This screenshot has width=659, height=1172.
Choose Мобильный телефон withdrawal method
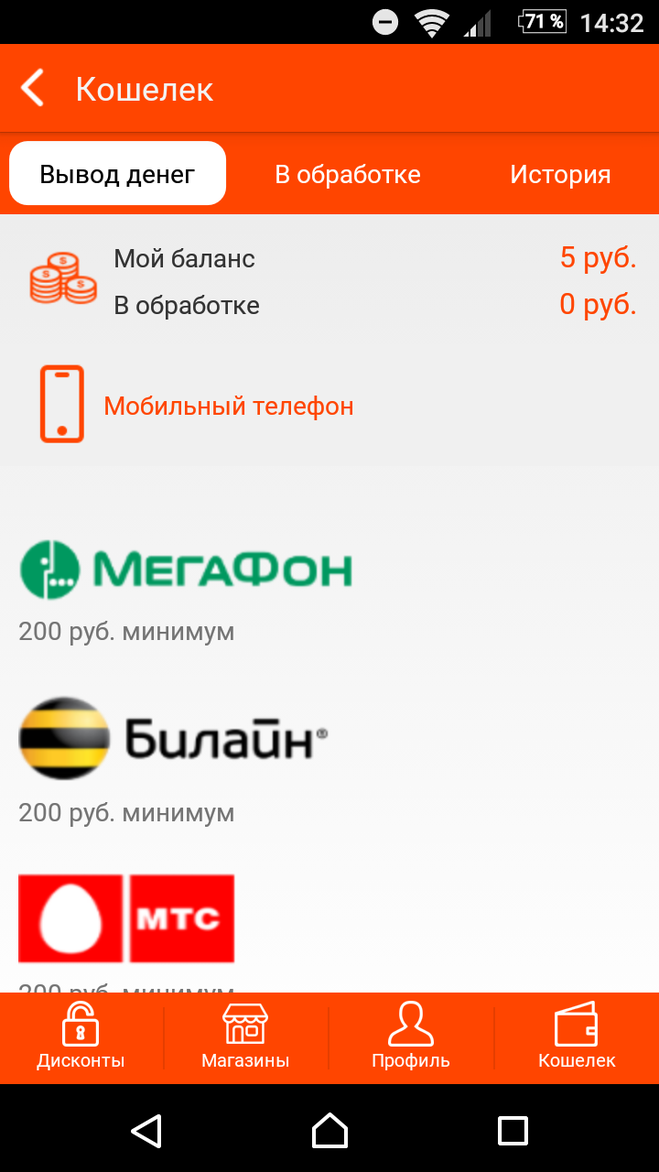point(228,406)
